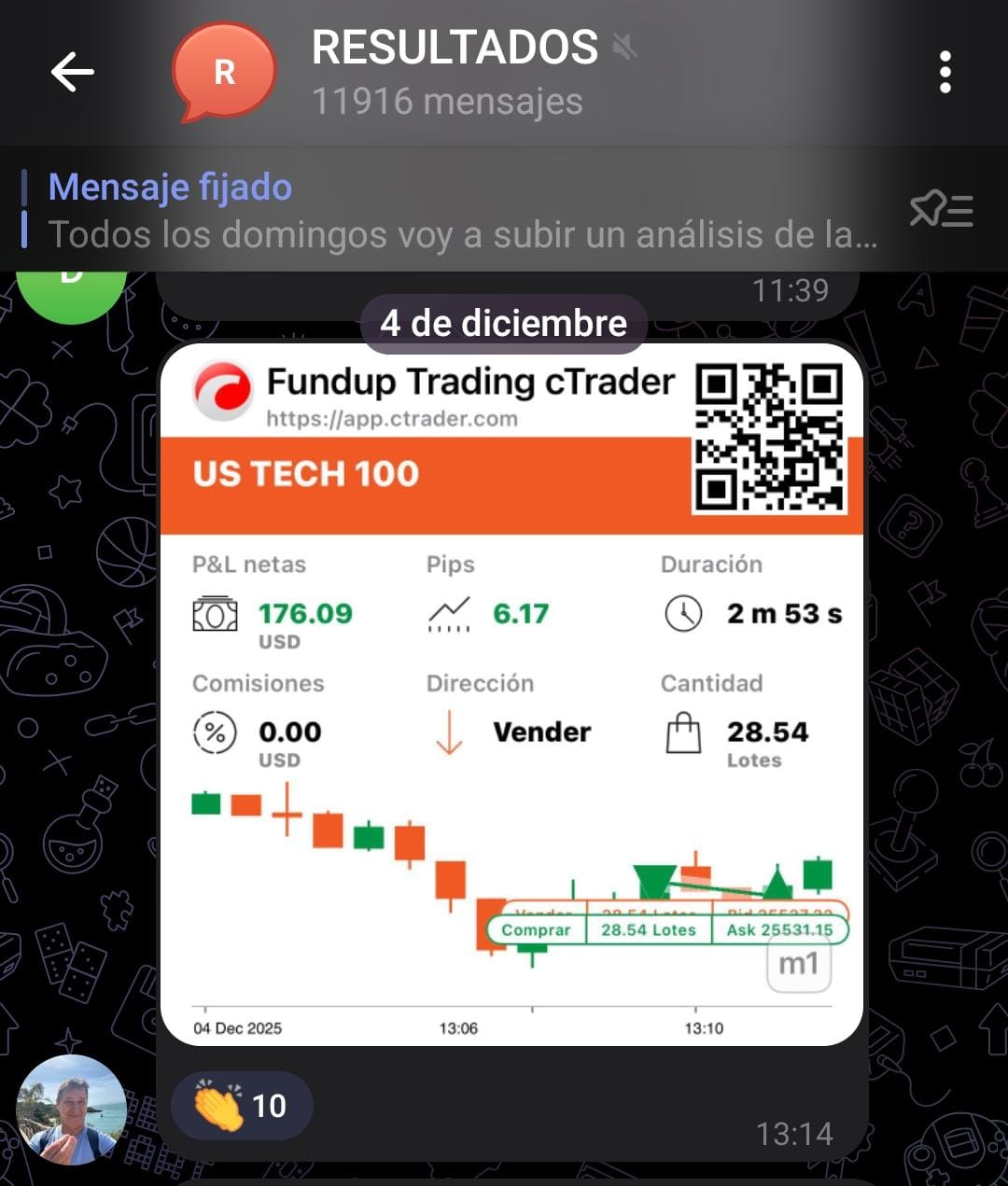Open the three-dot overflow menu

pyautogui.click(x=945, y=72)
